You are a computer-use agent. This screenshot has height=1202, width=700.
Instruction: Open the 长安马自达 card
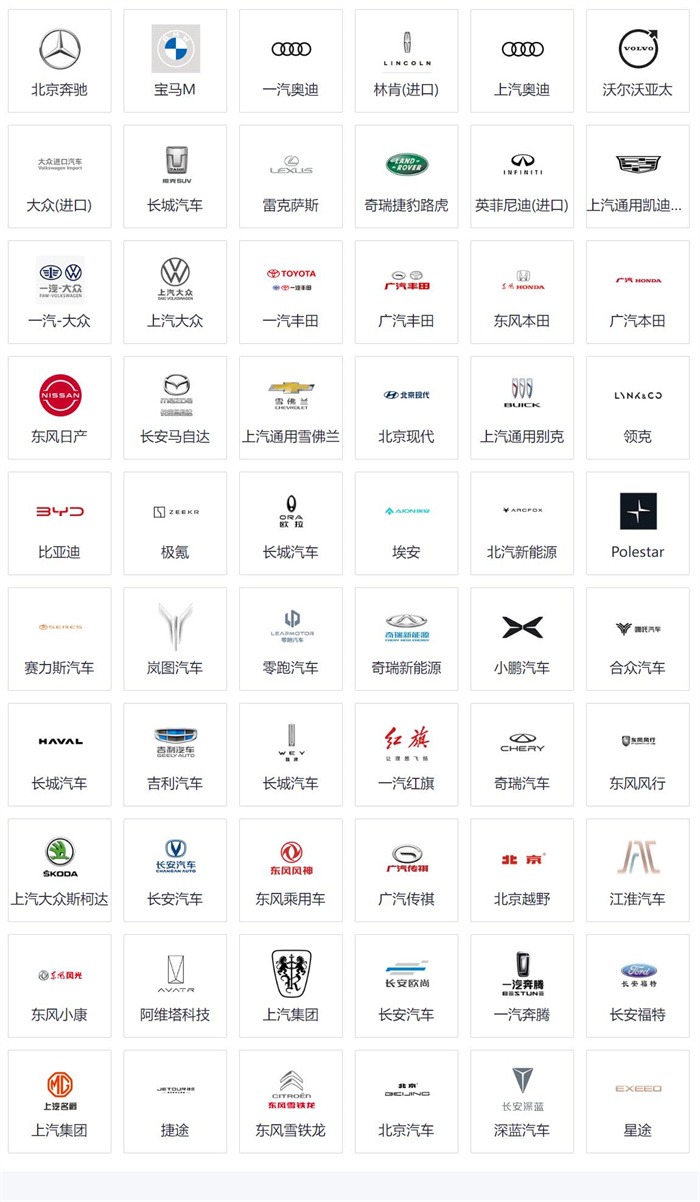[x=175, y=408]
